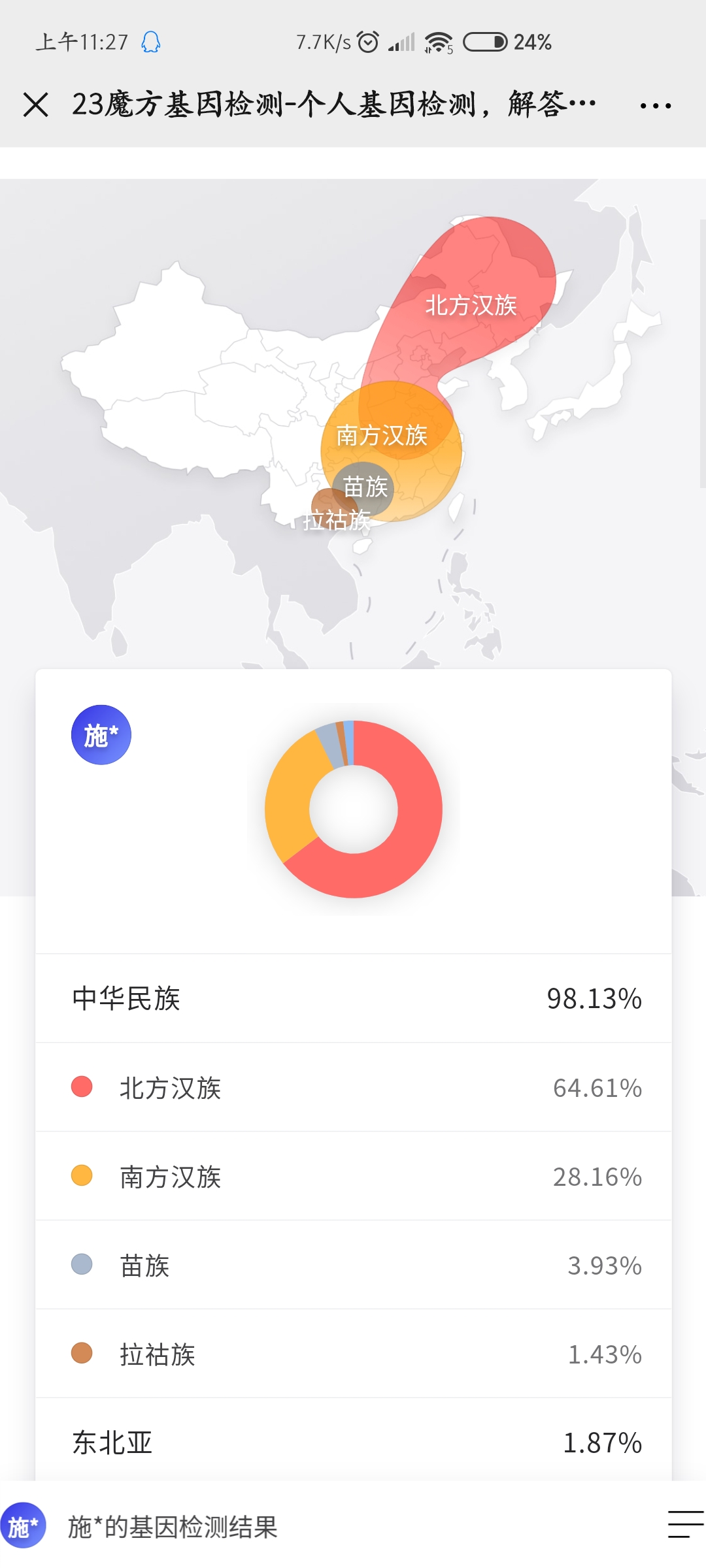
Task: Open the 北方汉族 ancestry row
Action: click(354, 1087)
